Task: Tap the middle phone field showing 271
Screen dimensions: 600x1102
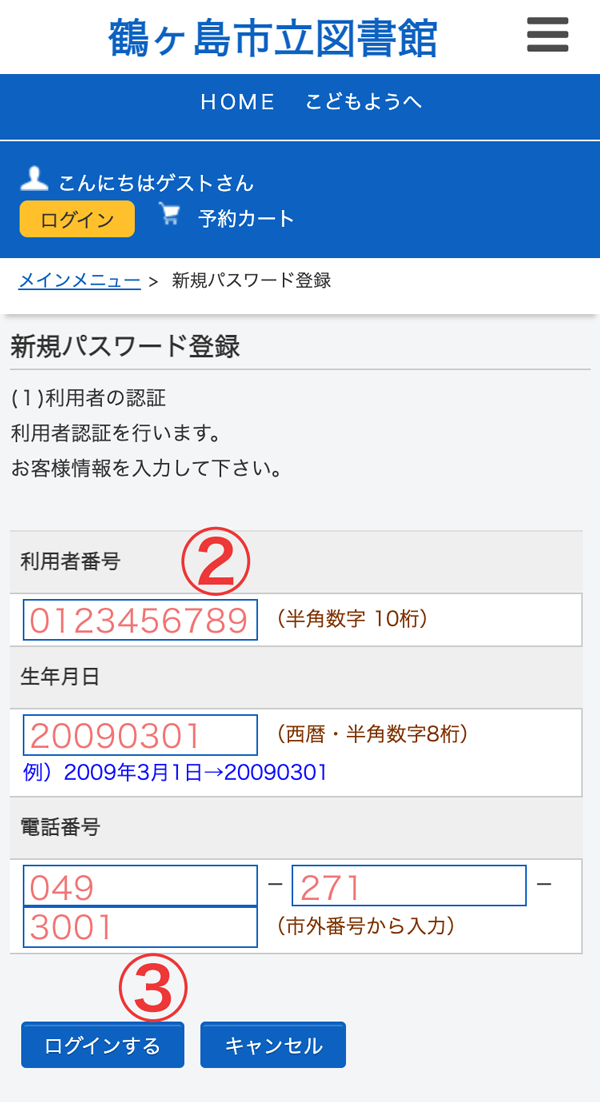Action: click(410, 886)
